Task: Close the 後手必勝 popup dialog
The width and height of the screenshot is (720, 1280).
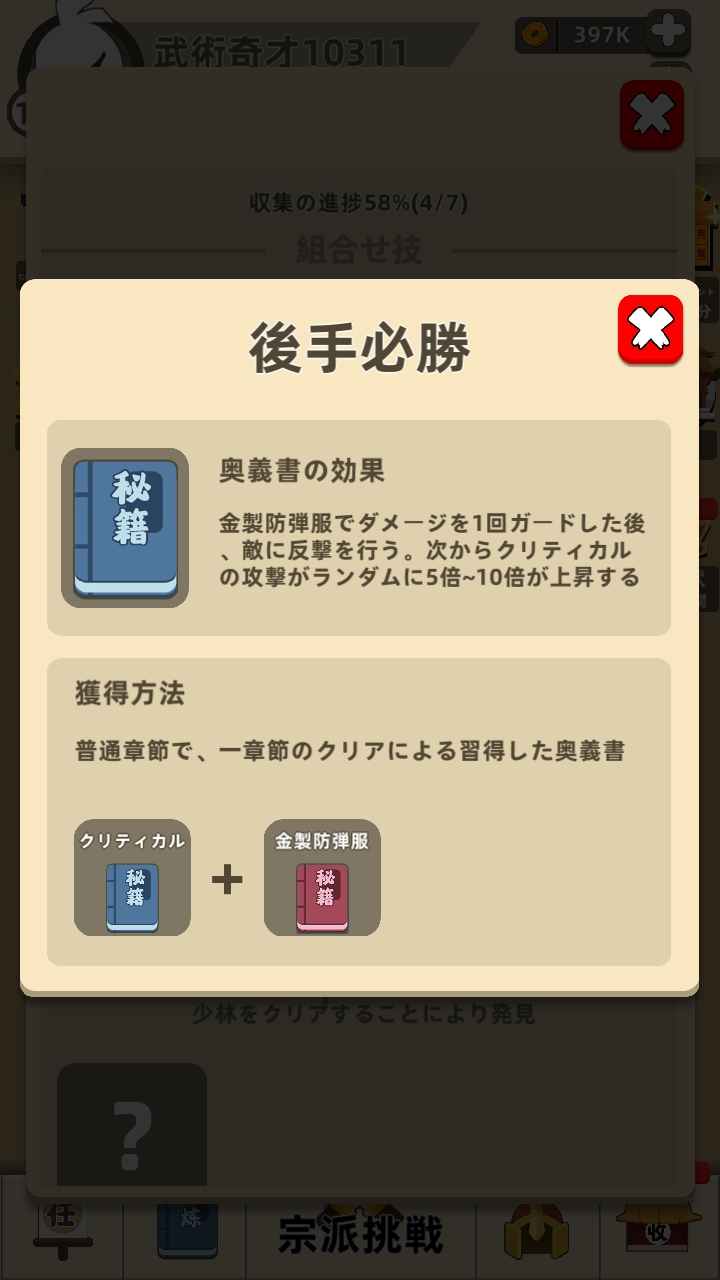Action: (650, 329)
